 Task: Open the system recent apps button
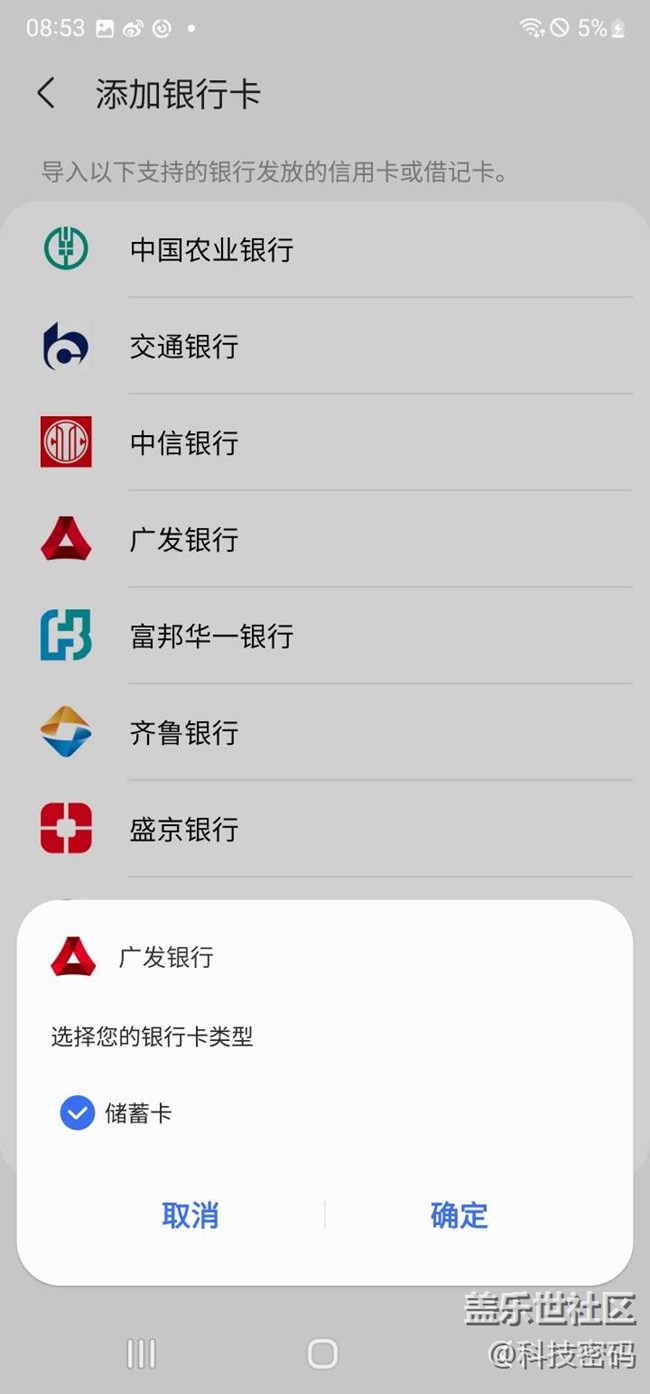click(x=141, y=1354)
